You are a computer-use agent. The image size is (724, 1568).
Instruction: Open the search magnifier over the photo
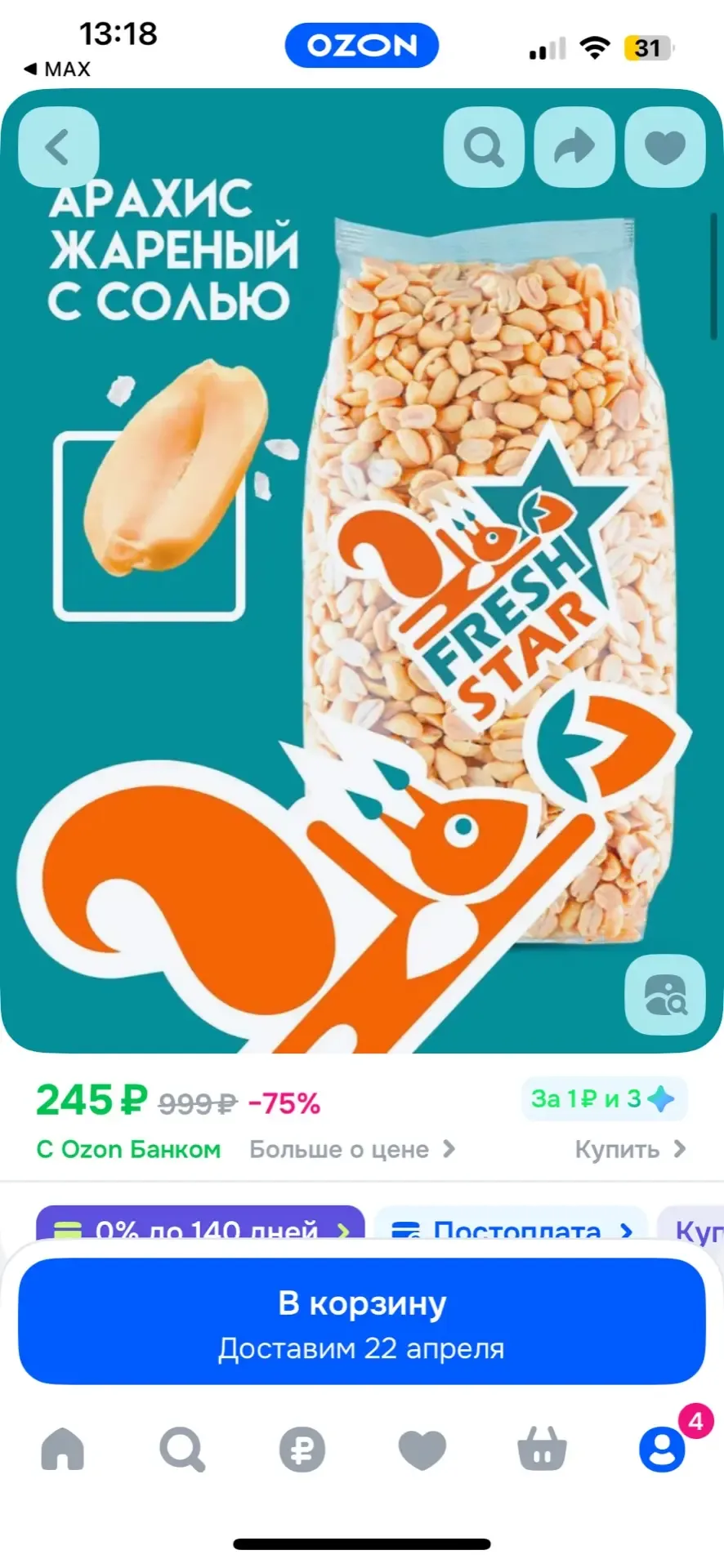point(484,148)
